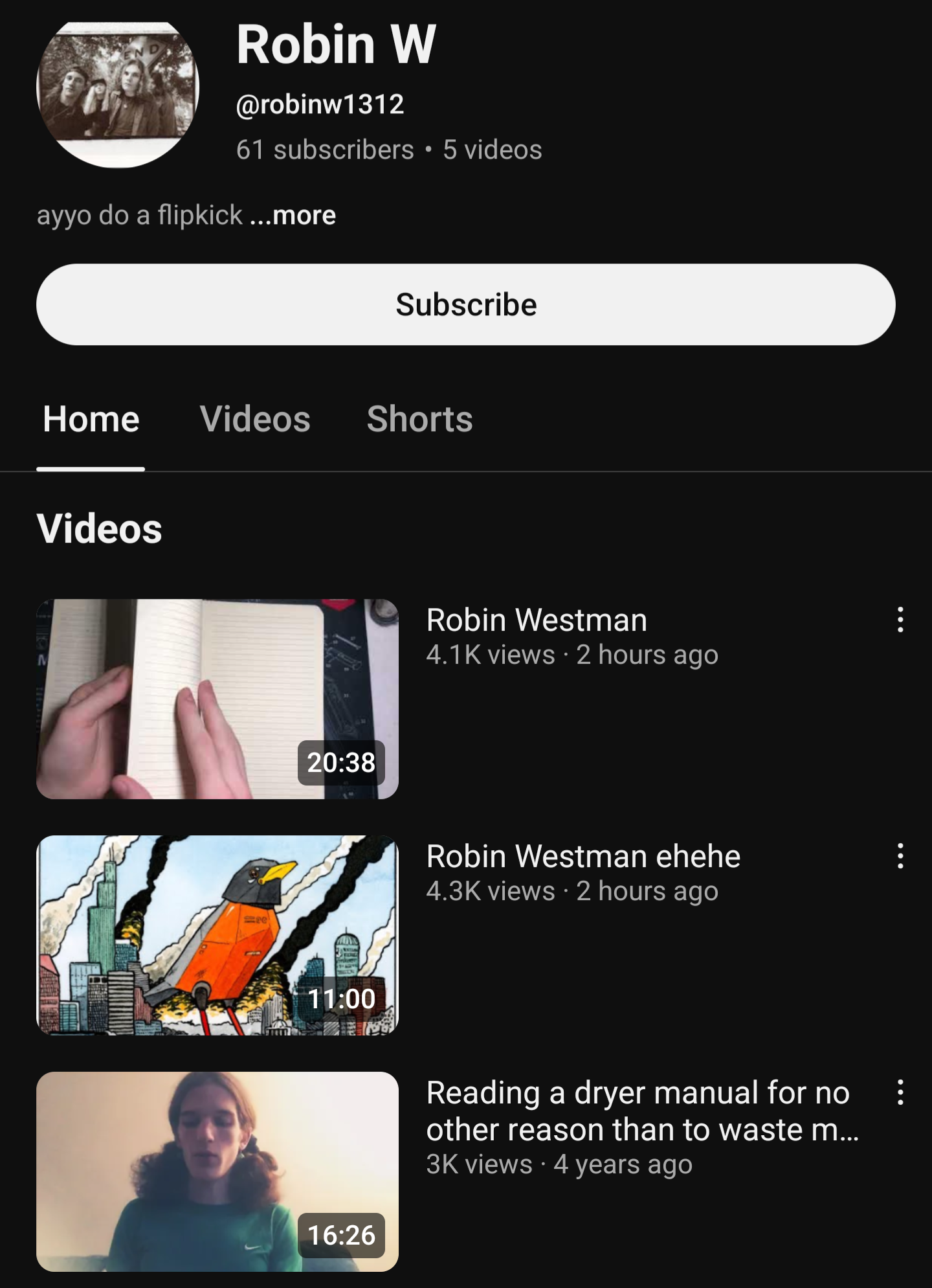Play the dryer manual reading video
The height and width of the screenshot is (1288, 932).
pos(217,1171)
